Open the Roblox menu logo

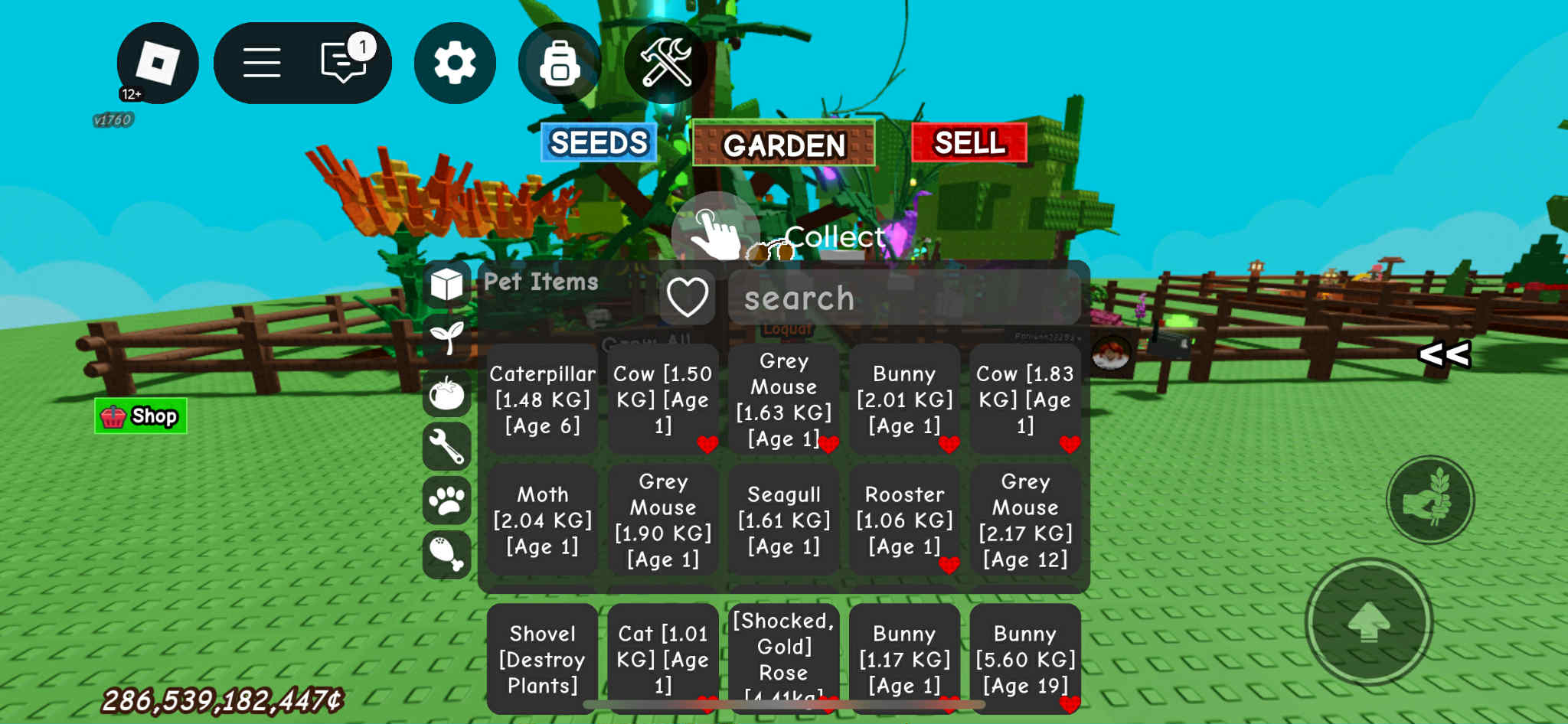tap(157, 63)
